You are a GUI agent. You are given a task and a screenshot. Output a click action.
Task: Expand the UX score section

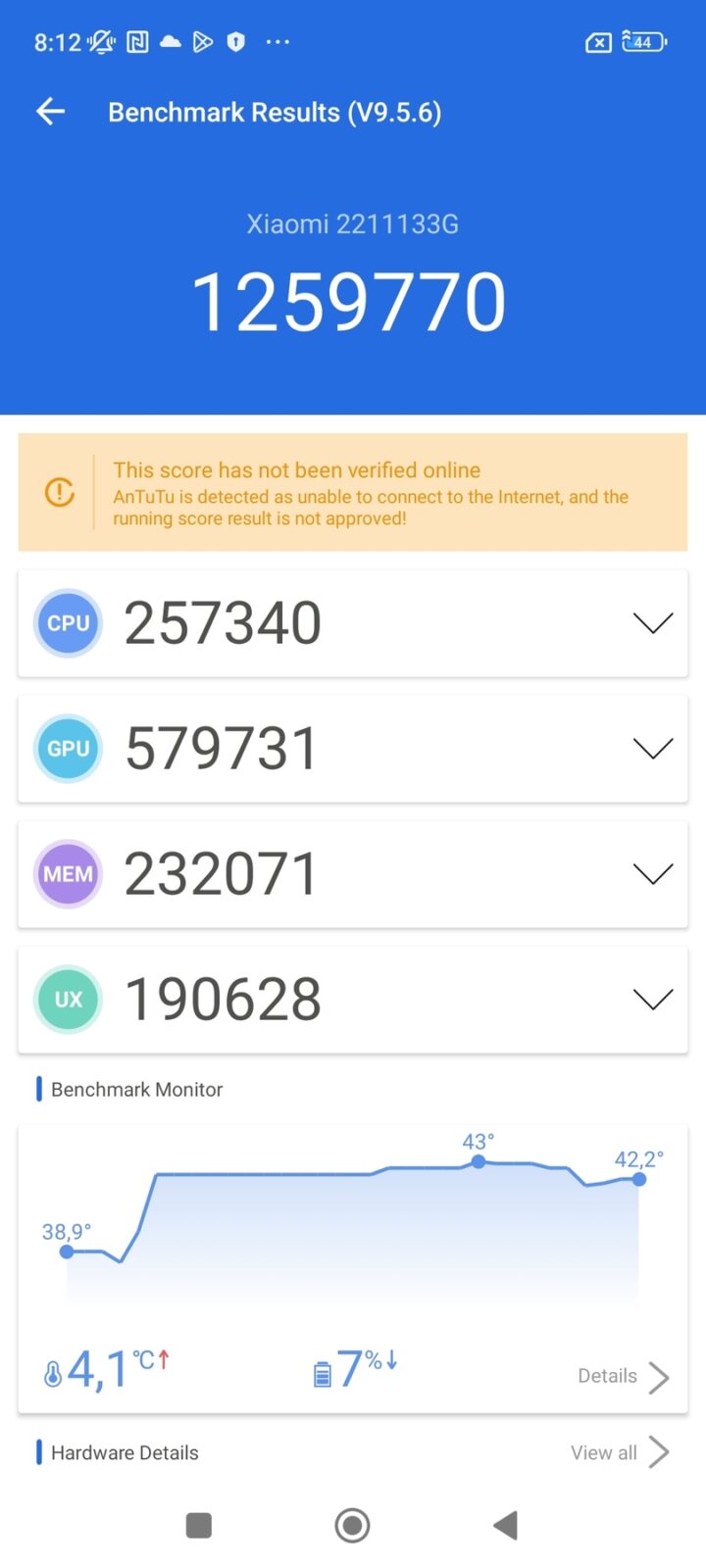click(x=652, y=1000)
